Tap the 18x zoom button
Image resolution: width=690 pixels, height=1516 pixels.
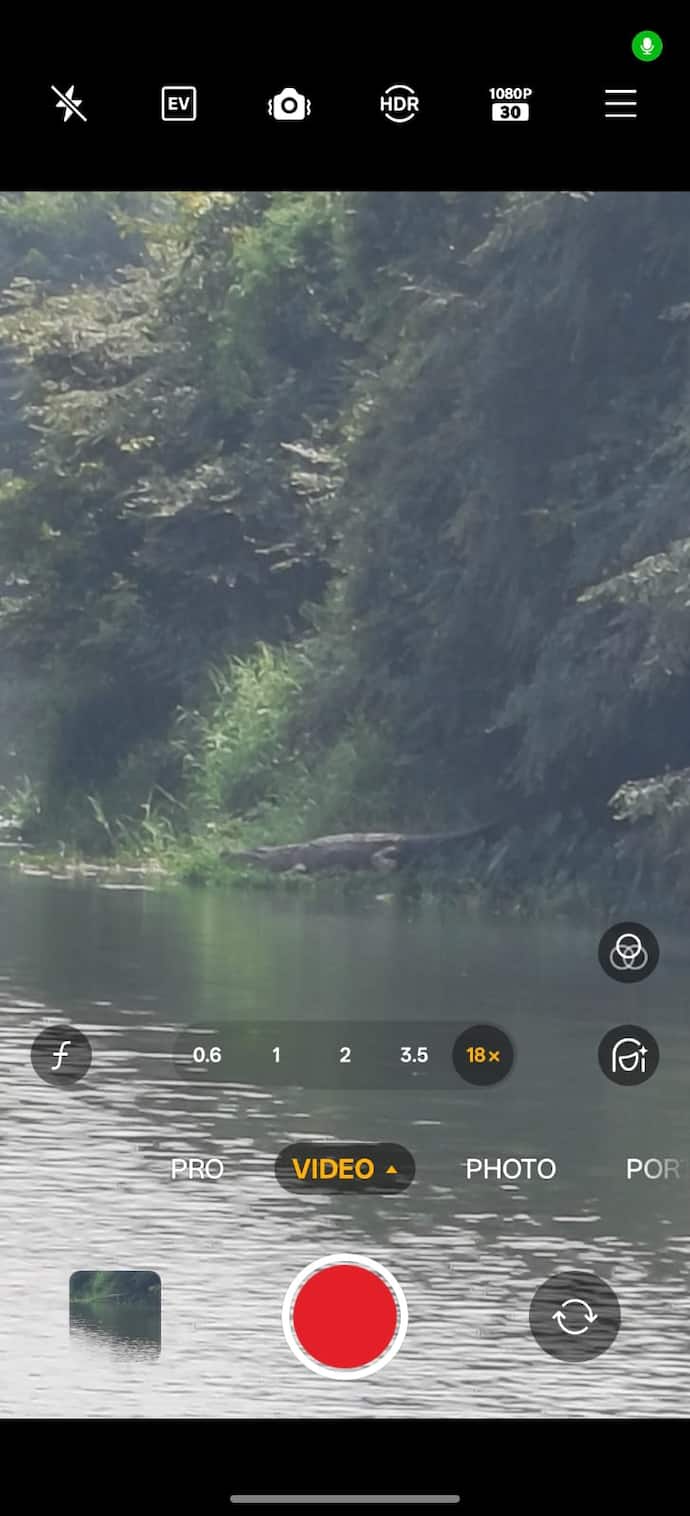(x=483, y=1055)
